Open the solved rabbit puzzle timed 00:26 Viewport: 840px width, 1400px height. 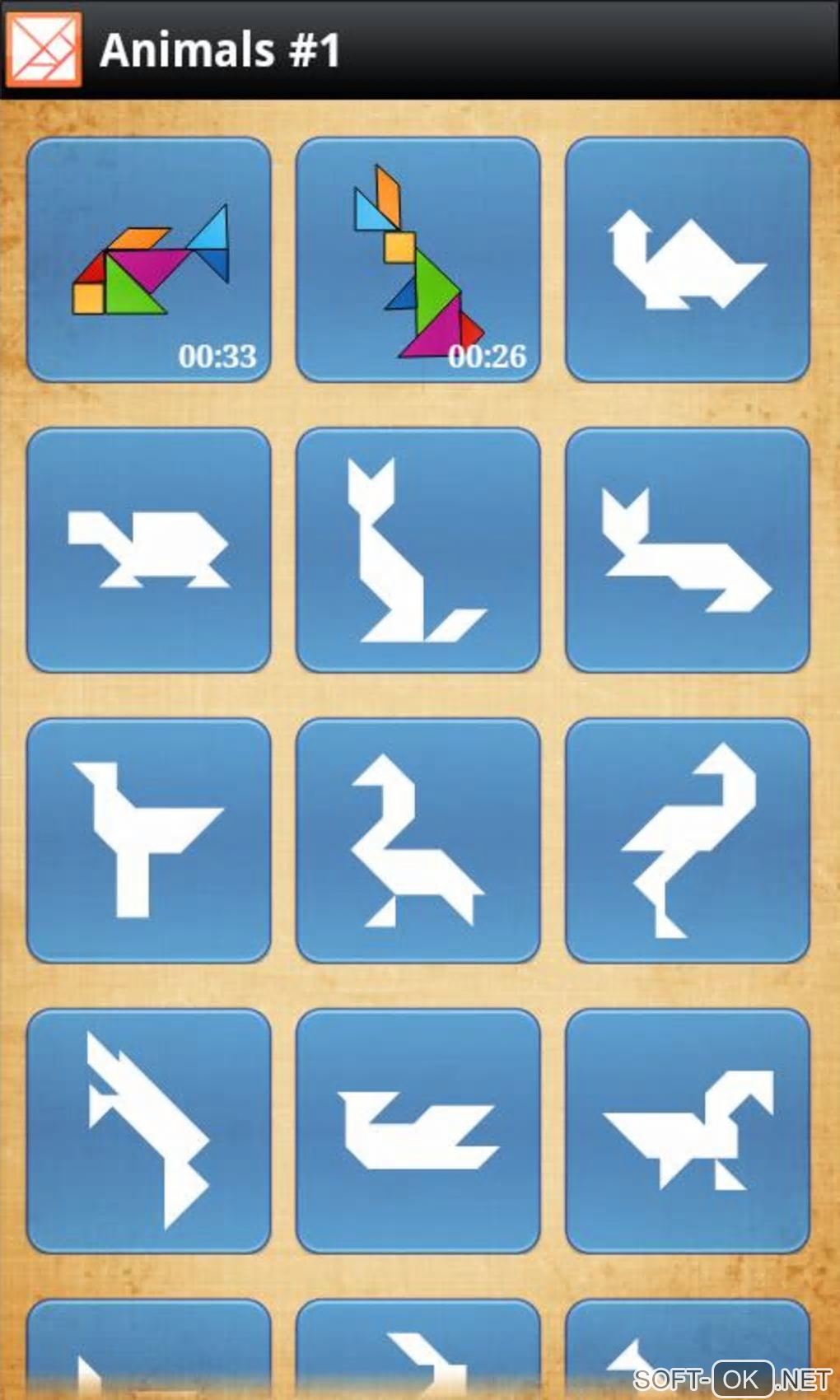coord(418,259)
